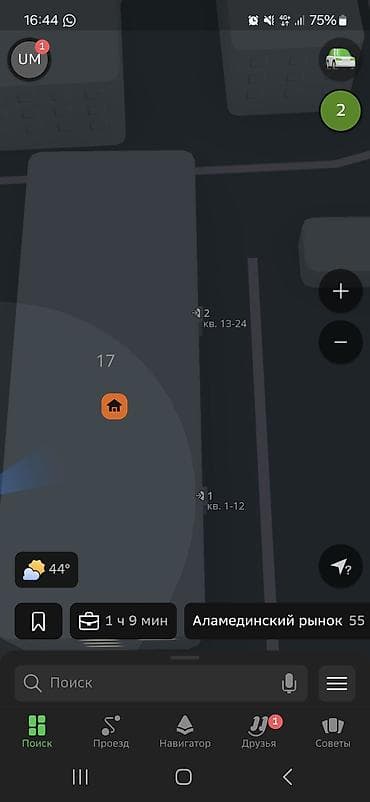Zoom in the map with plus

coord(341,291)
